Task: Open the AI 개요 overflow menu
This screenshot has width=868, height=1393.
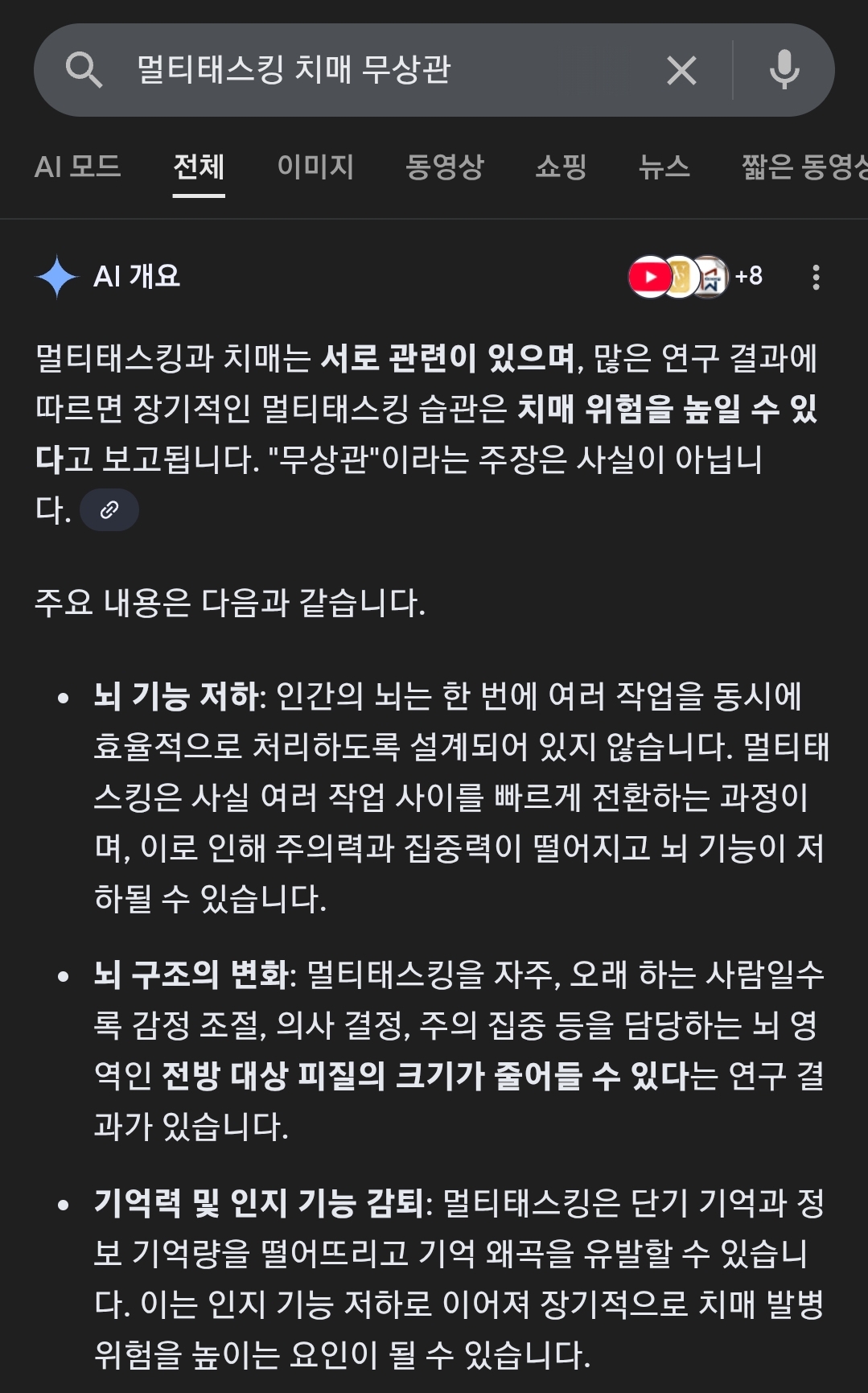Action: (816, 277)
